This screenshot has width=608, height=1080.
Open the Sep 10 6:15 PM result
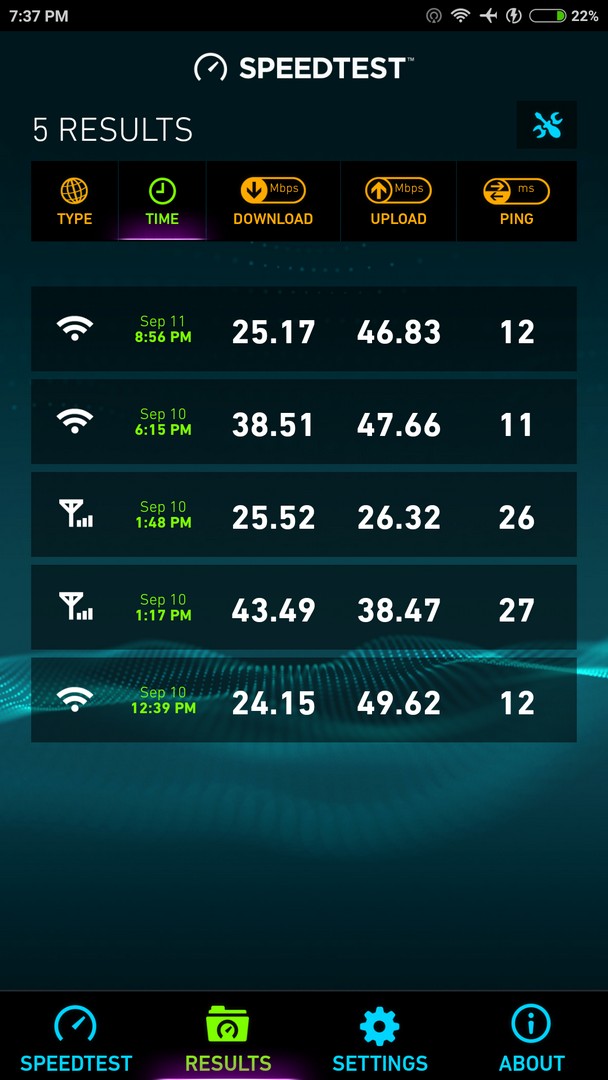[304, 422]
